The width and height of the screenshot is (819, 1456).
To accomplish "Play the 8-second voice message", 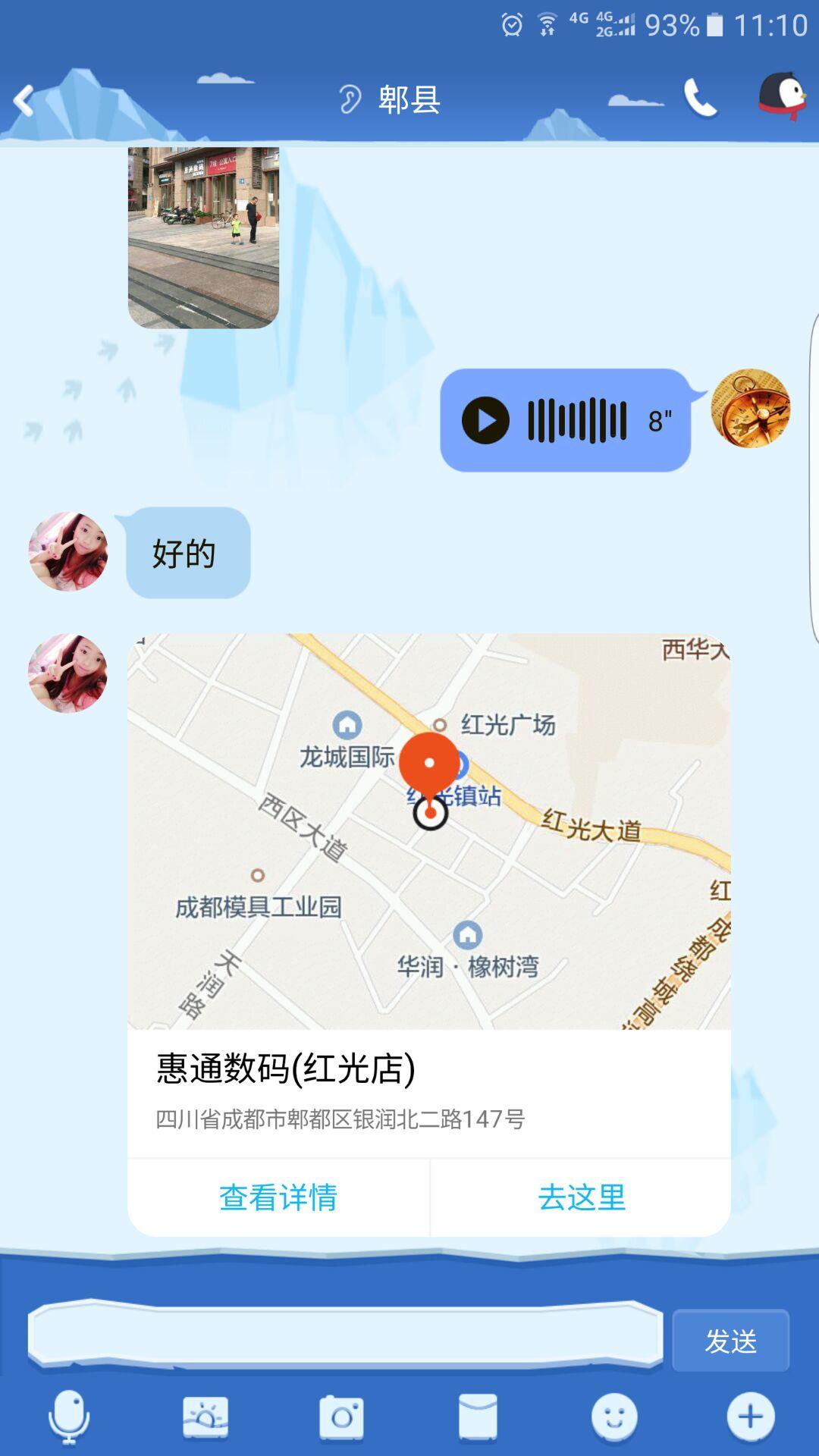I will coord(485,420).
